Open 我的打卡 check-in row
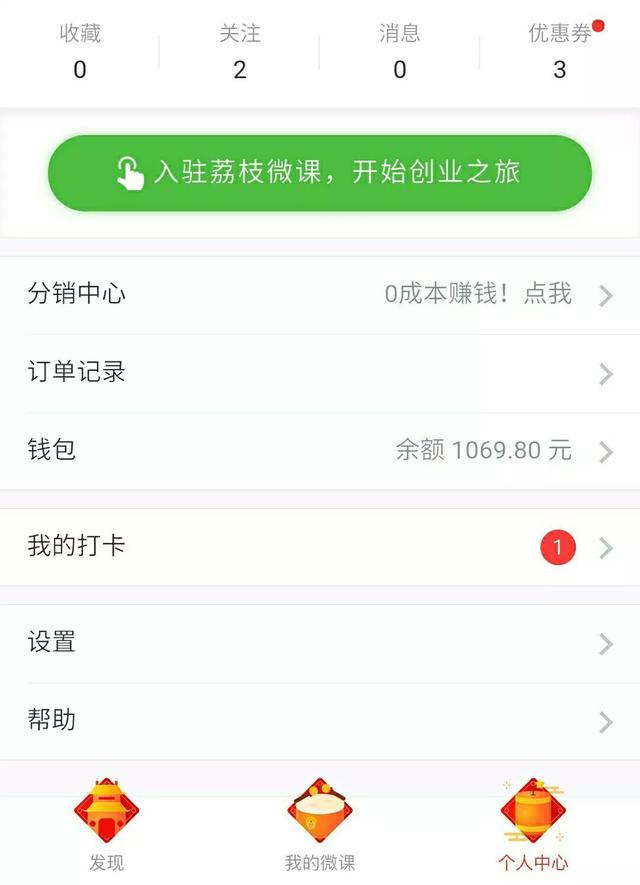Image resolution: width=640 pixels, height=885 pixels. pyautogui.click(x=320, y=546)
